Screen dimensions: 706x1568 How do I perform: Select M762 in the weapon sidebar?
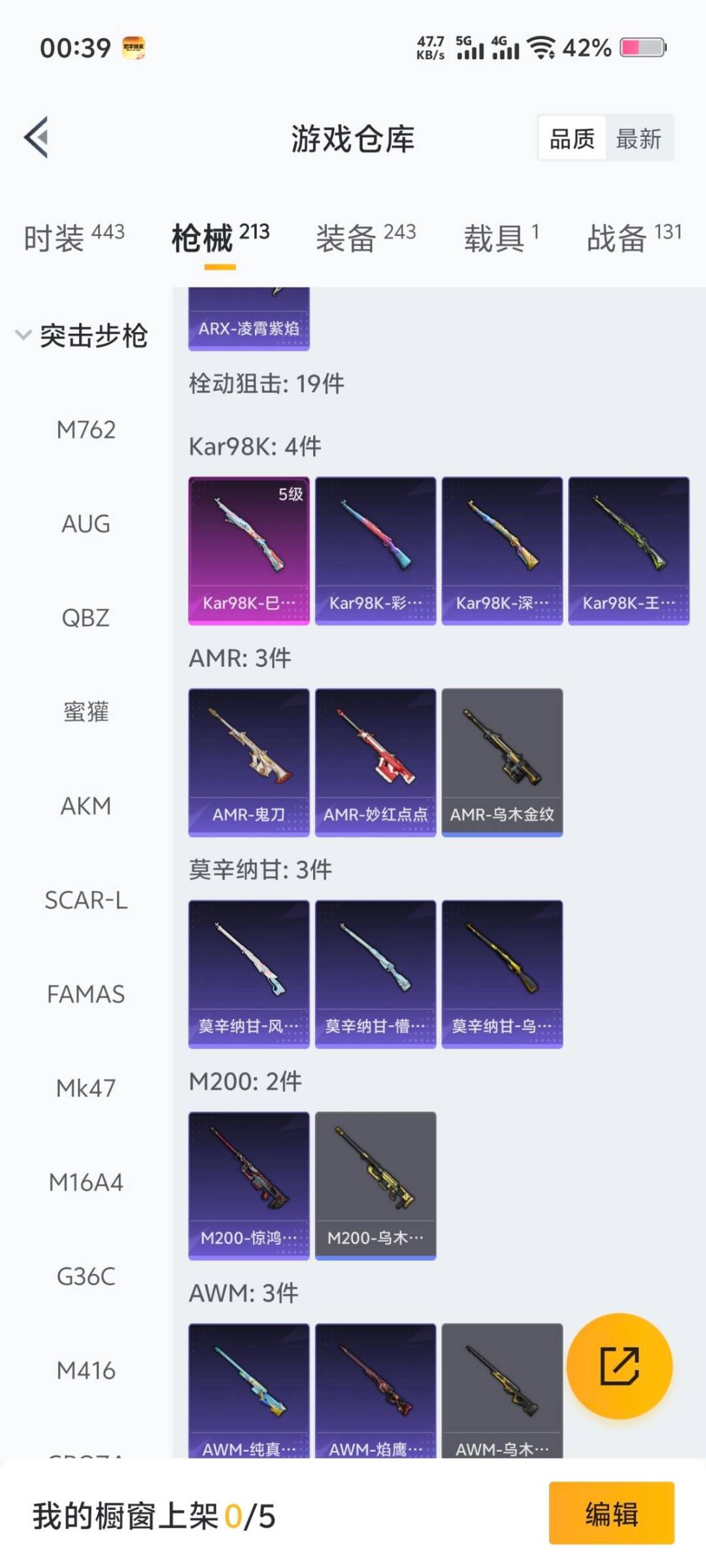88,430
